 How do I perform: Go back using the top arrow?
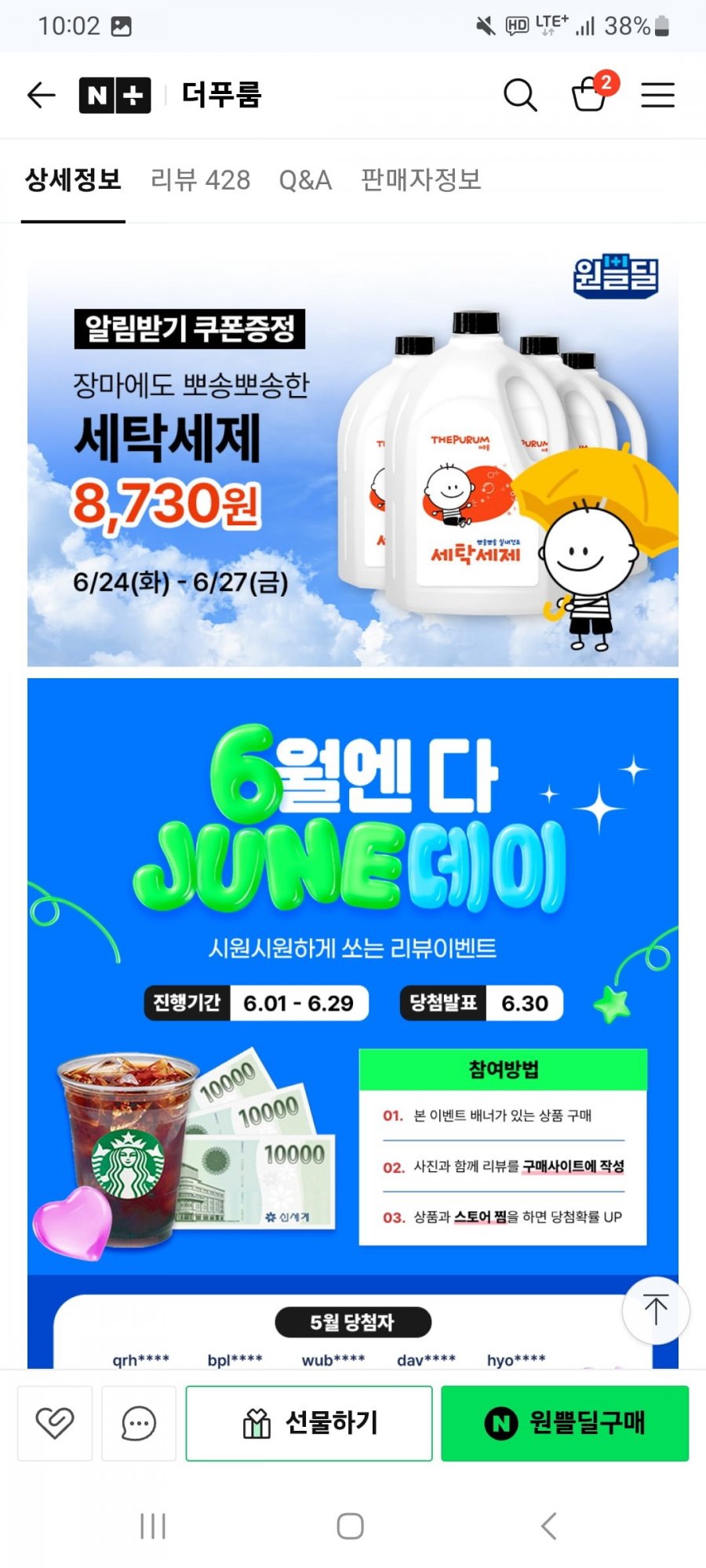point(41,96)
